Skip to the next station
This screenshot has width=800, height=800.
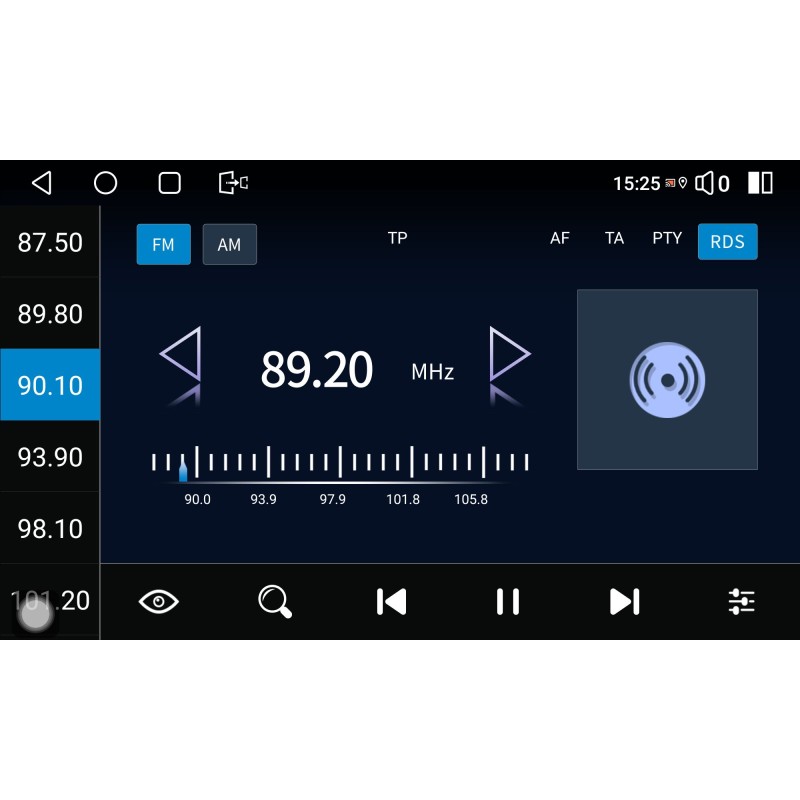(x=624, y=601)
